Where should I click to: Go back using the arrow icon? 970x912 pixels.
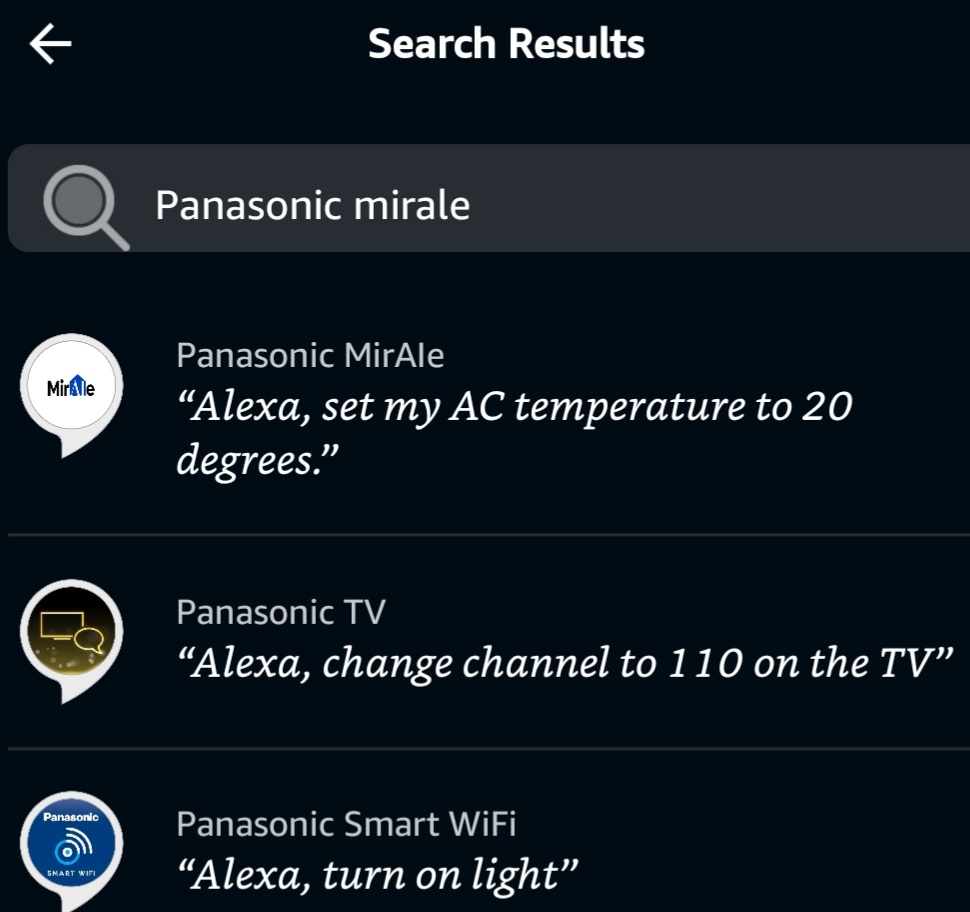tap(50, 45)
